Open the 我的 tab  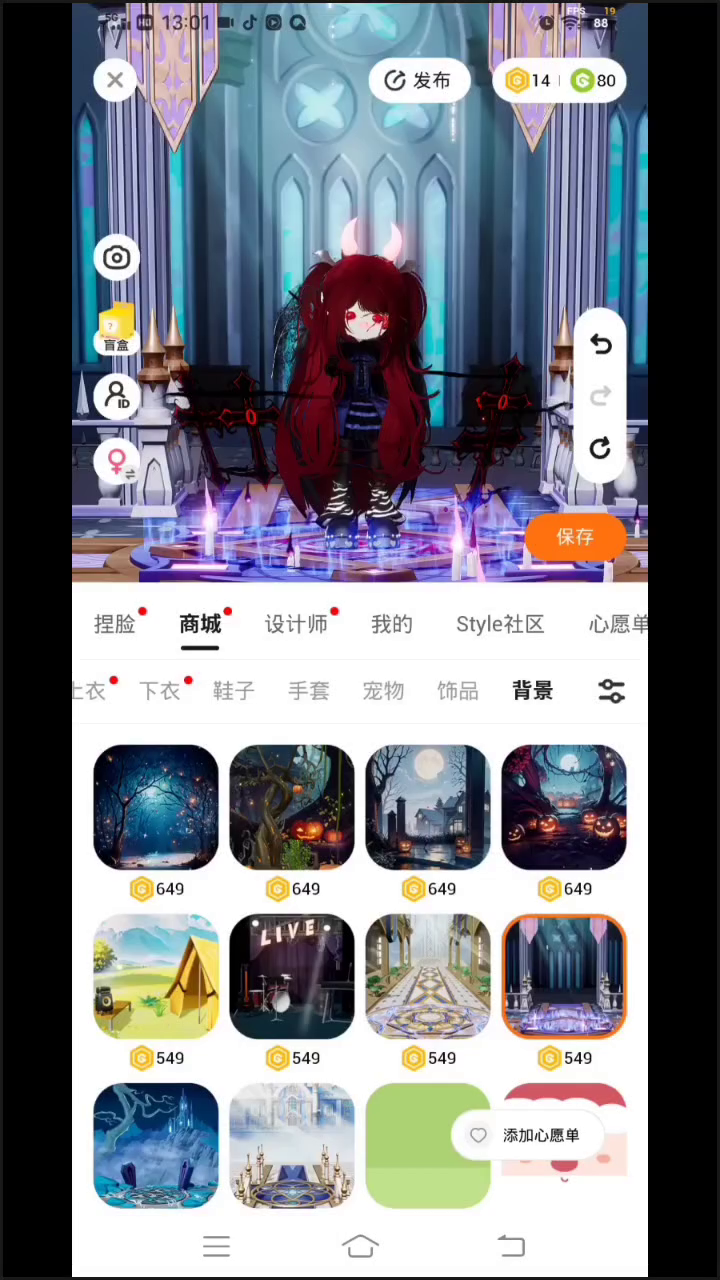tap(392, 624)
